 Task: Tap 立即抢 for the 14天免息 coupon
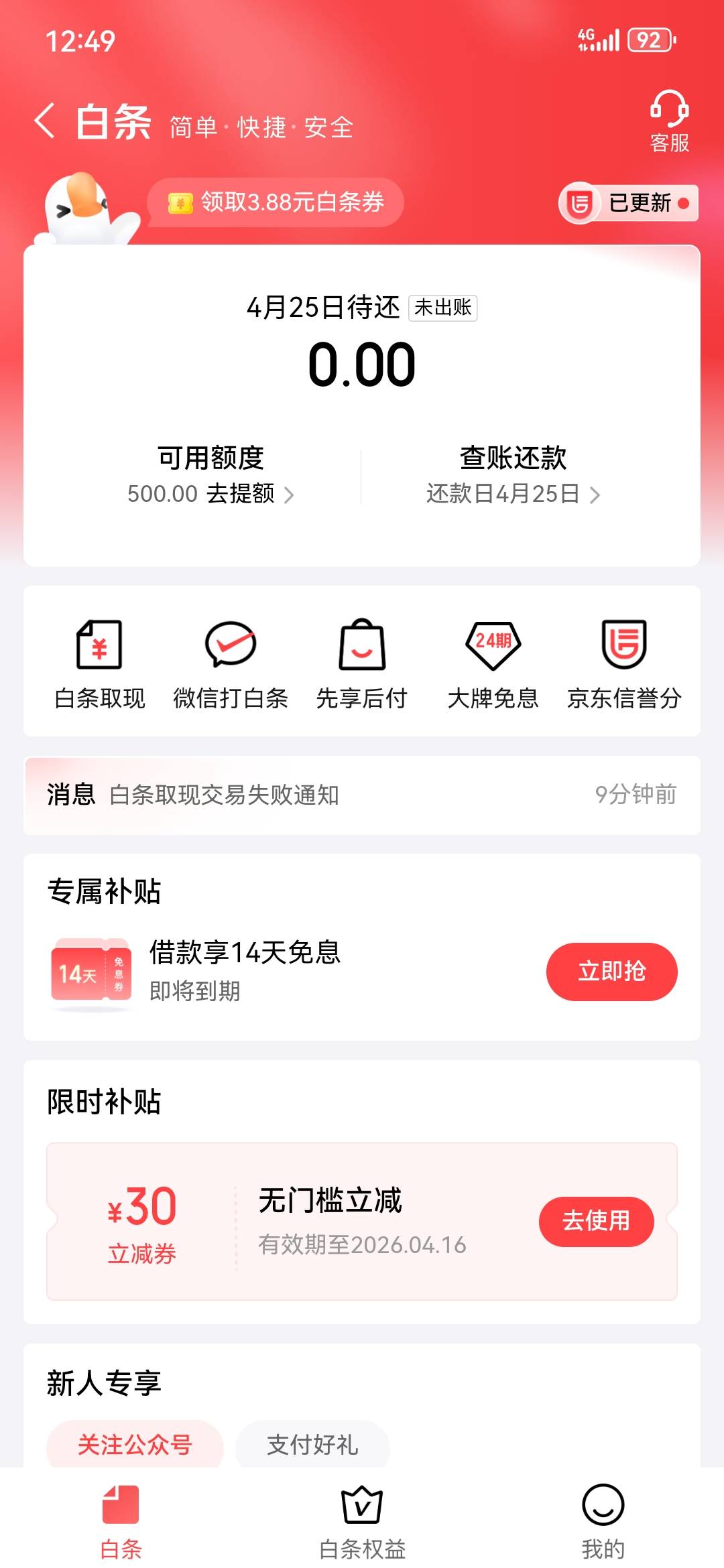611,972
